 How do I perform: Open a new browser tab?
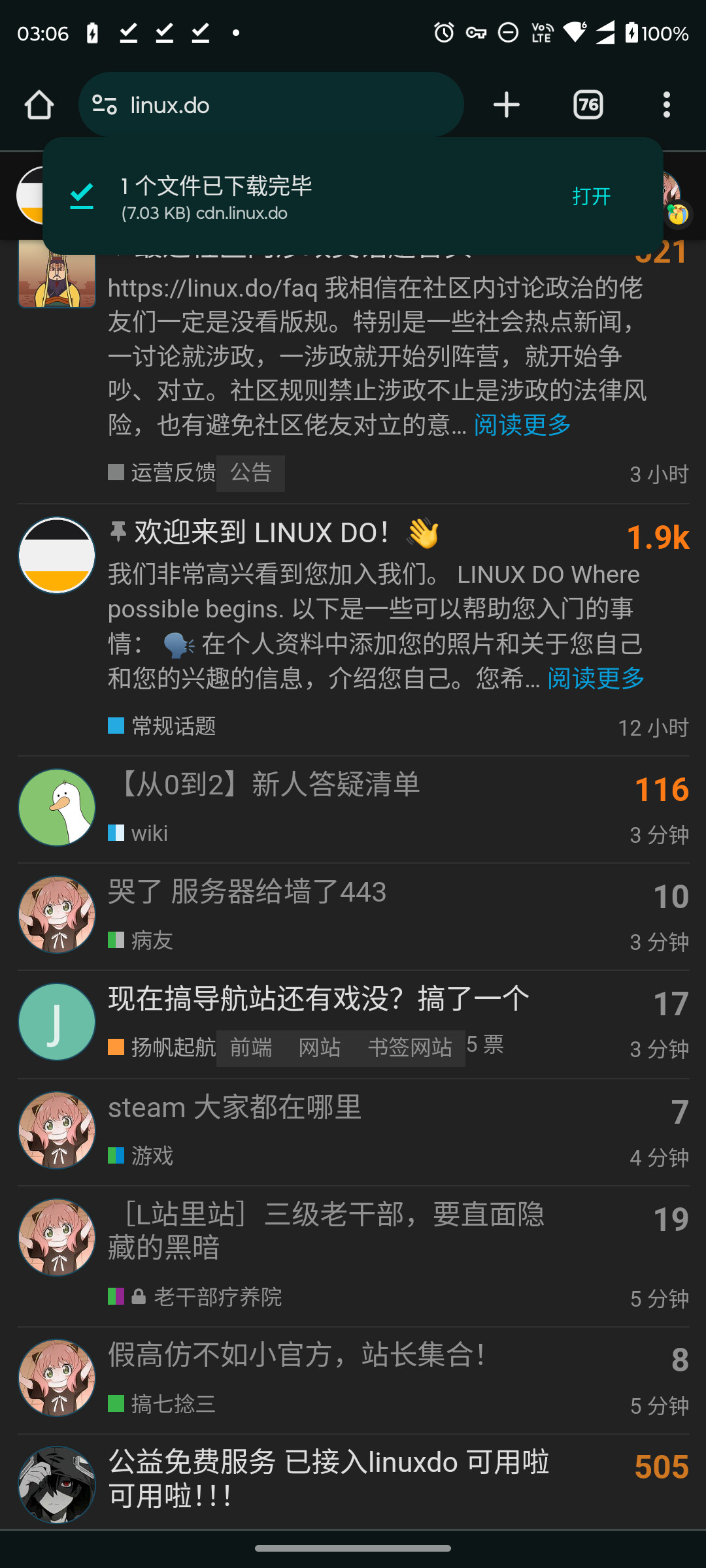pyautogui.click(x=506, y=105)
